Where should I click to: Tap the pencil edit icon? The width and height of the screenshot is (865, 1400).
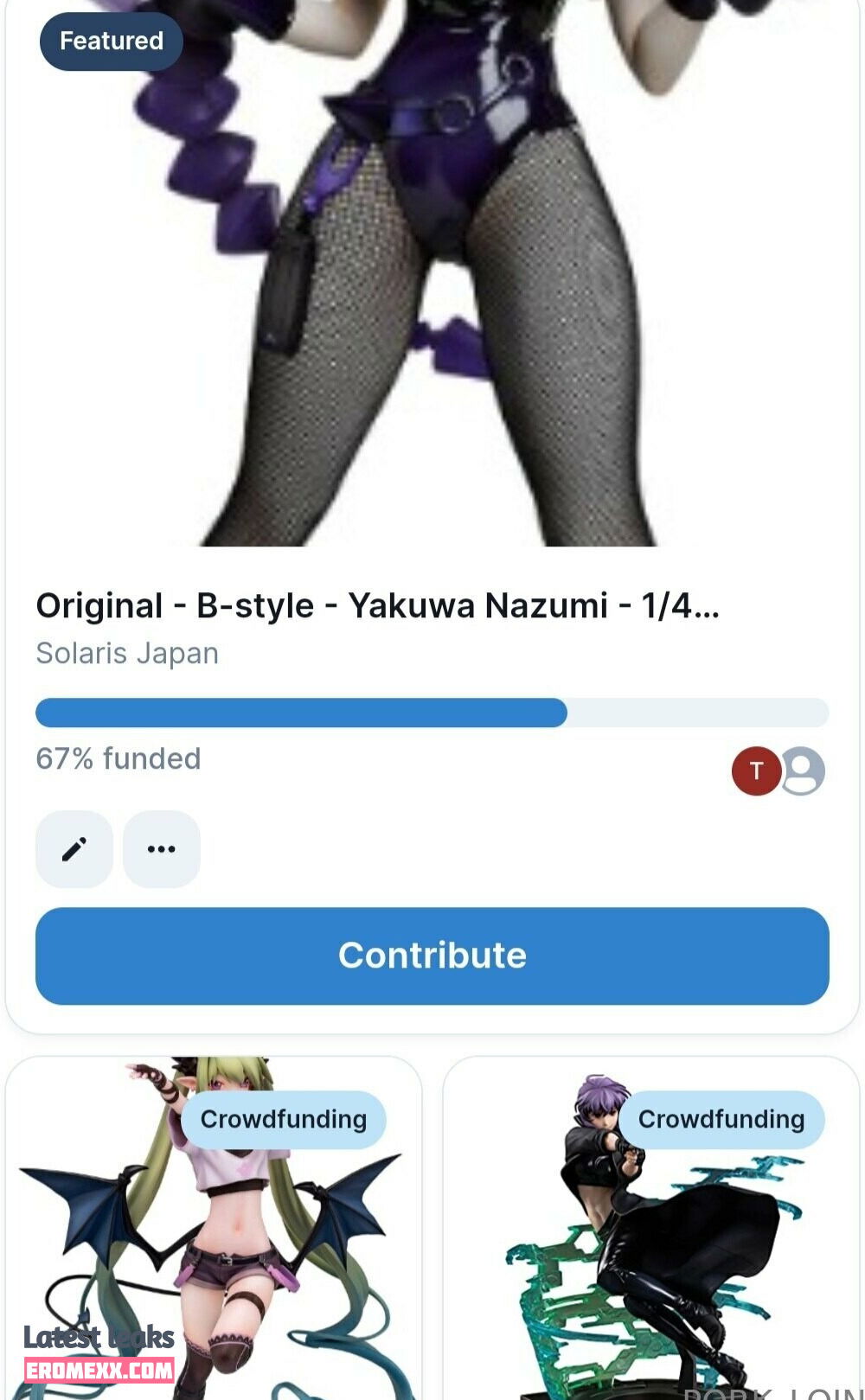(74, 849)
